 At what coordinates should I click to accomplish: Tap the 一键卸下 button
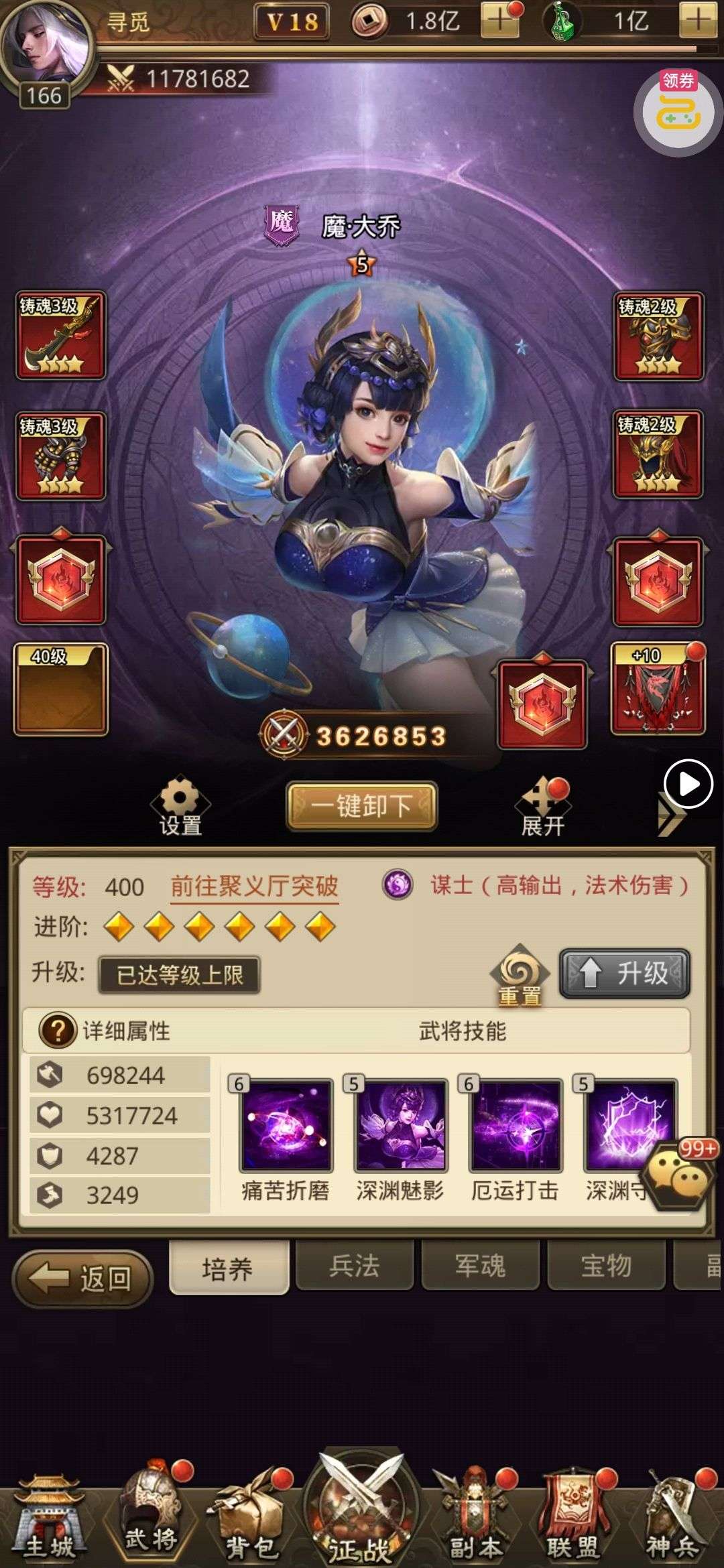click(x=362, y=806)
